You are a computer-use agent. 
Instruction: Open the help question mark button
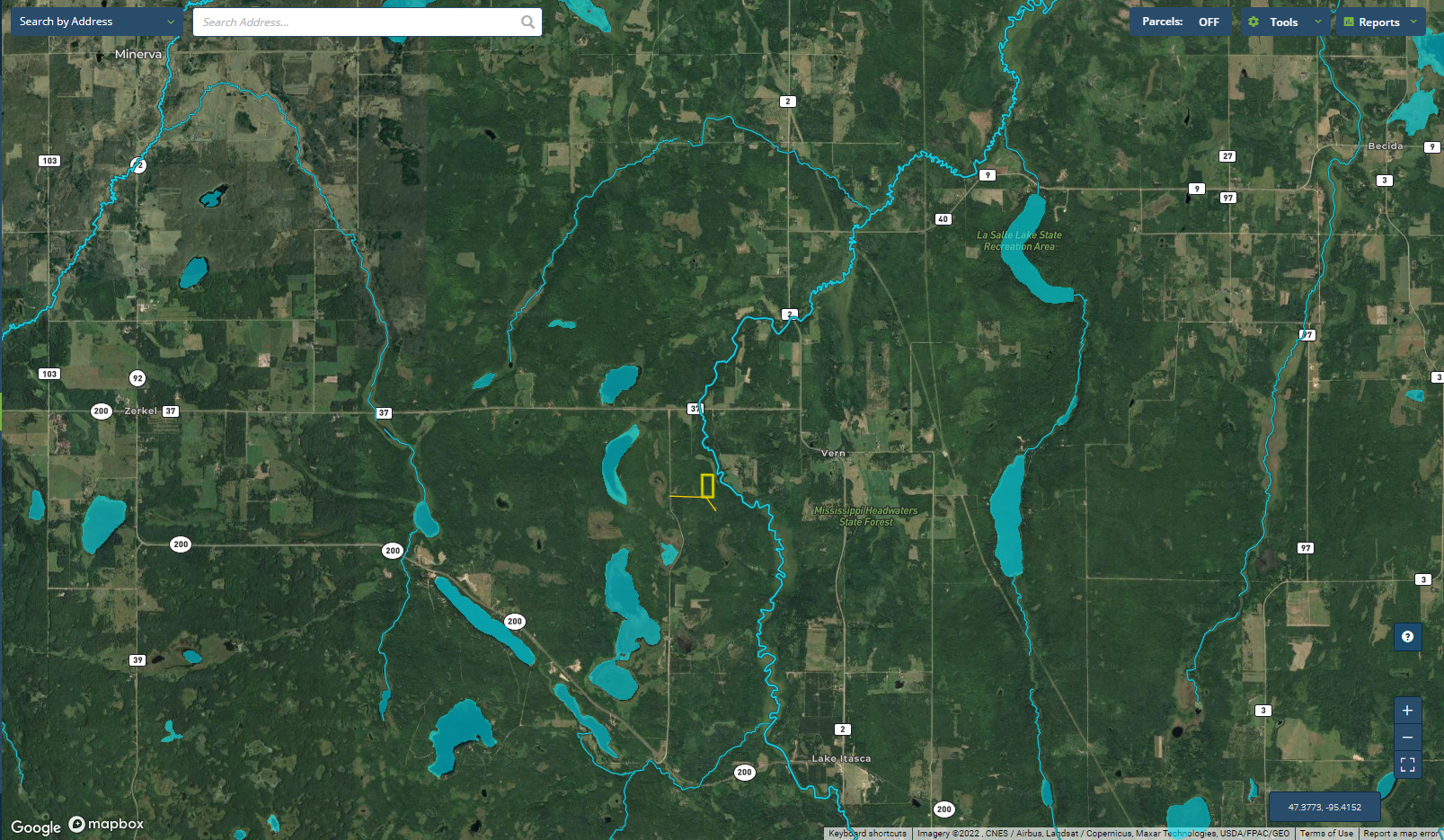pyautogui.click(x=1407, y=637)
